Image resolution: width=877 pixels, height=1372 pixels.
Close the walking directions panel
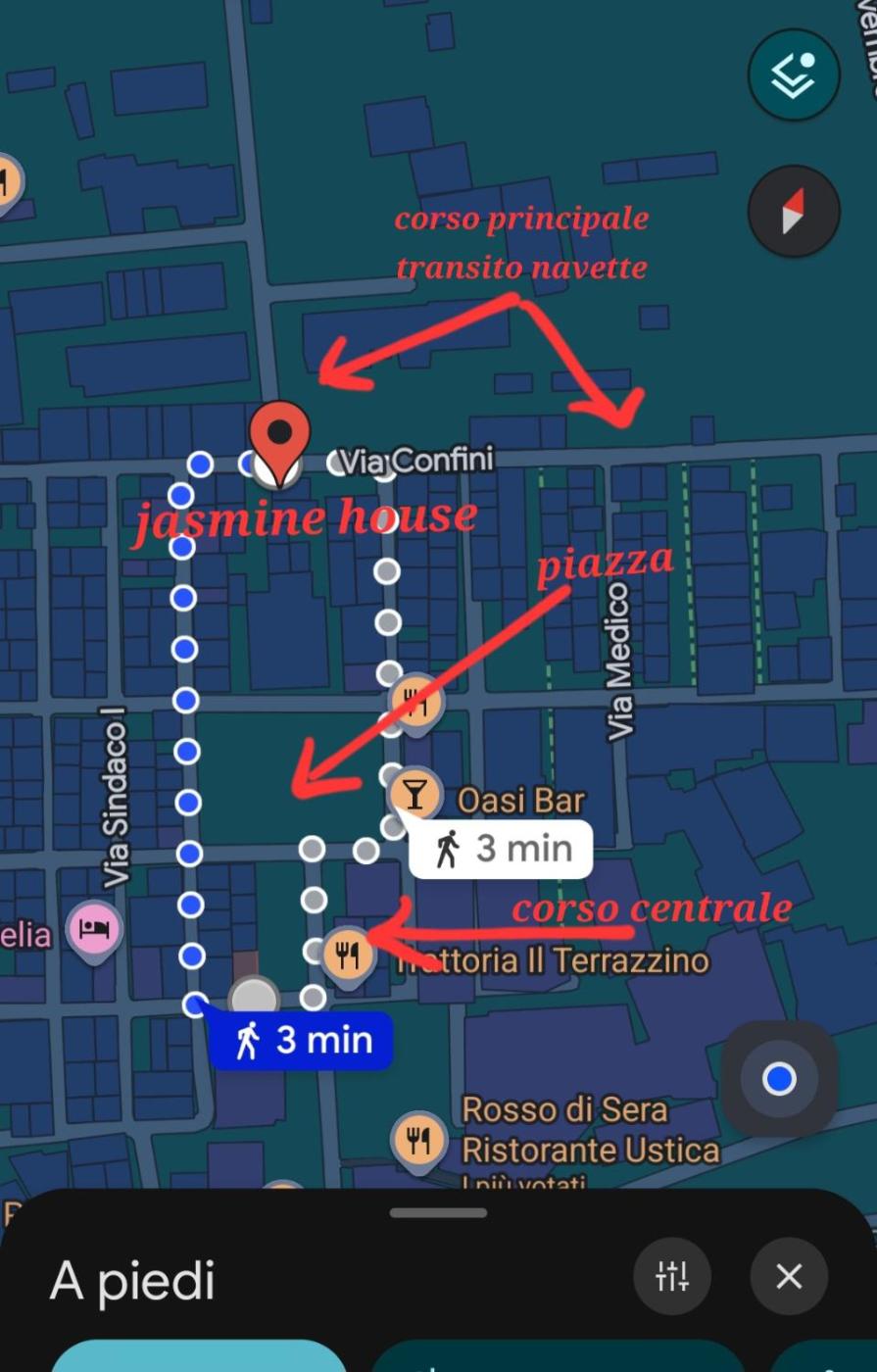point(789,1276)
